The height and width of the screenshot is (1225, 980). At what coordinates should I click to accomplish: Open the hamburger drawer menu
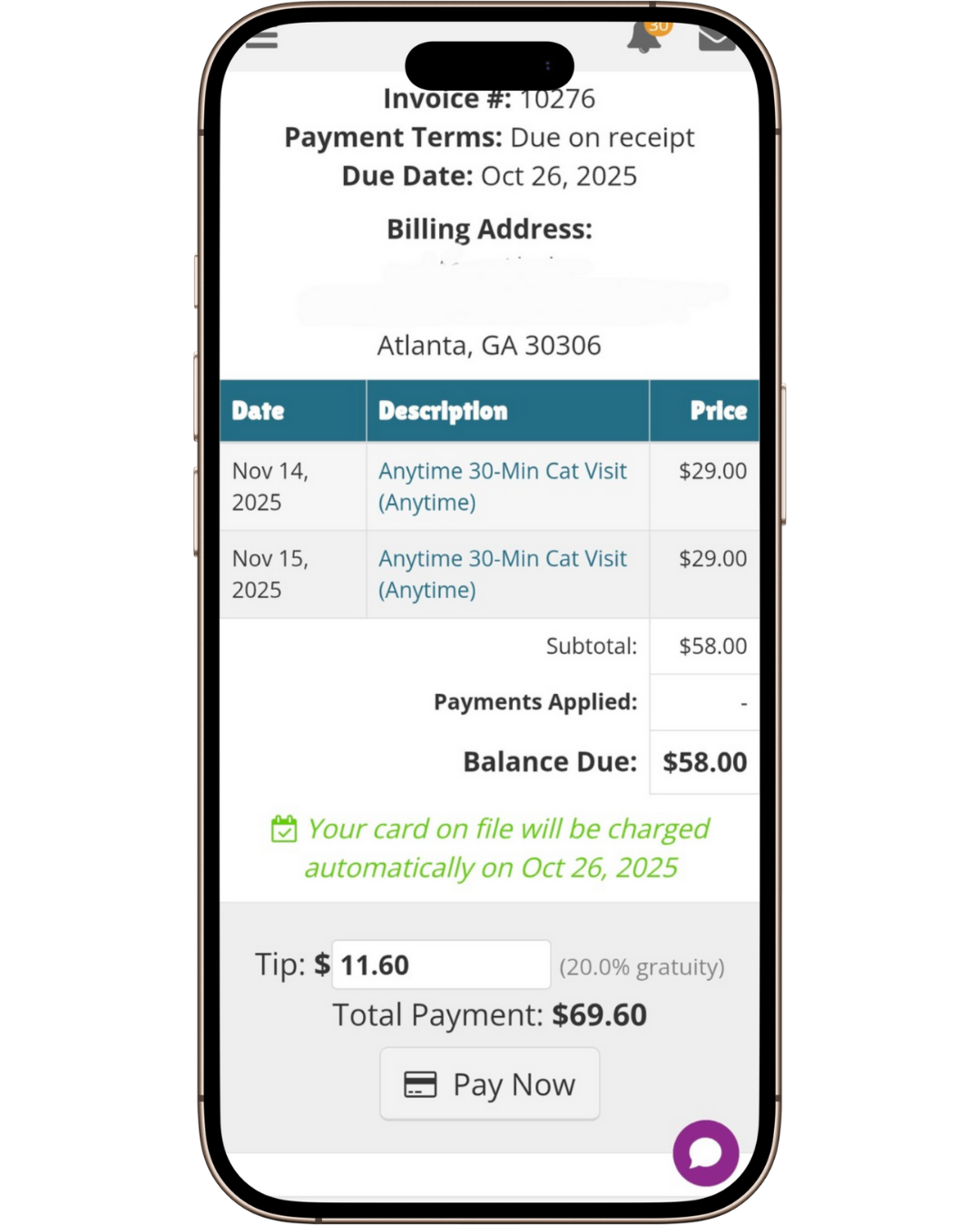pos(261,39)
